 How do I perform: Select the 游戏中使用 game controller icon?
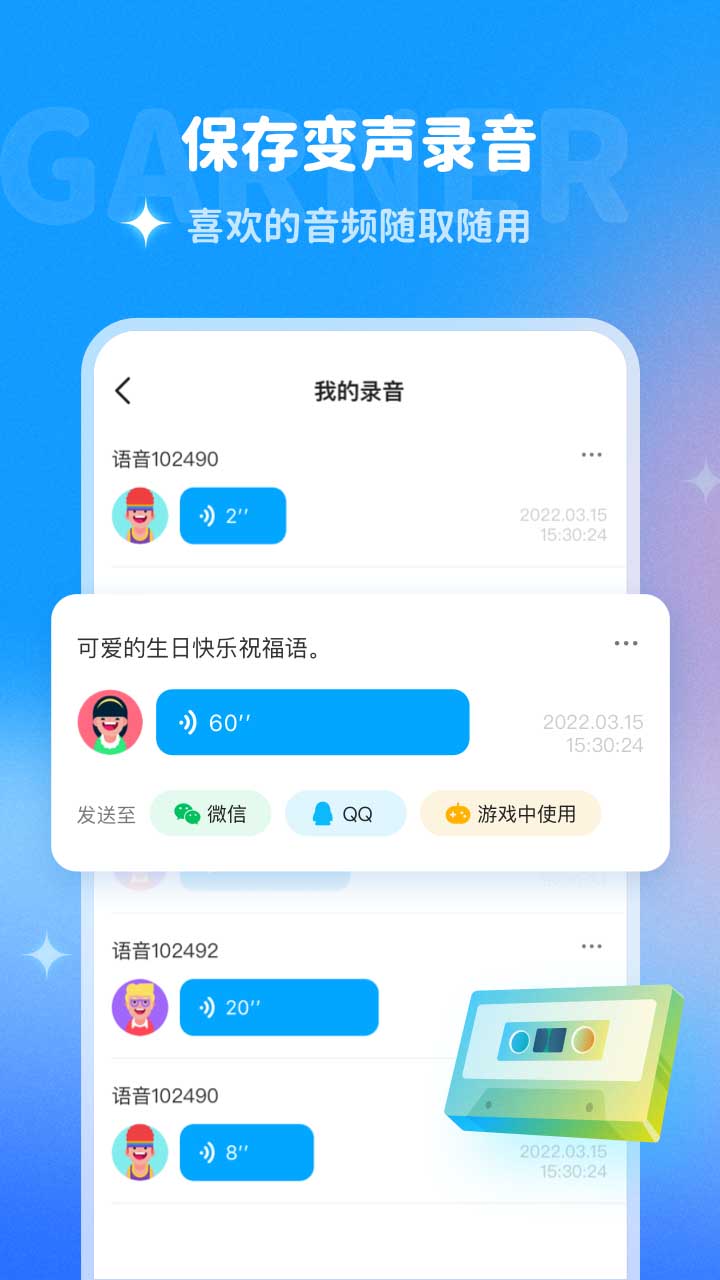[x=459, y=814]
